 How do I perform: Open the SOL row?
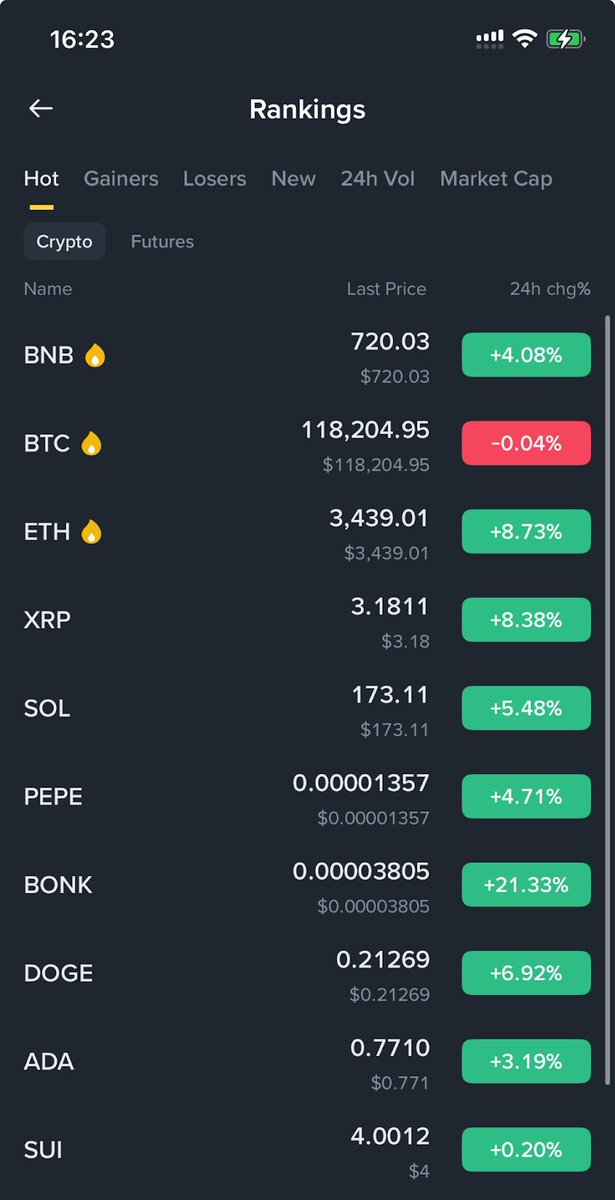coord(307,708)
